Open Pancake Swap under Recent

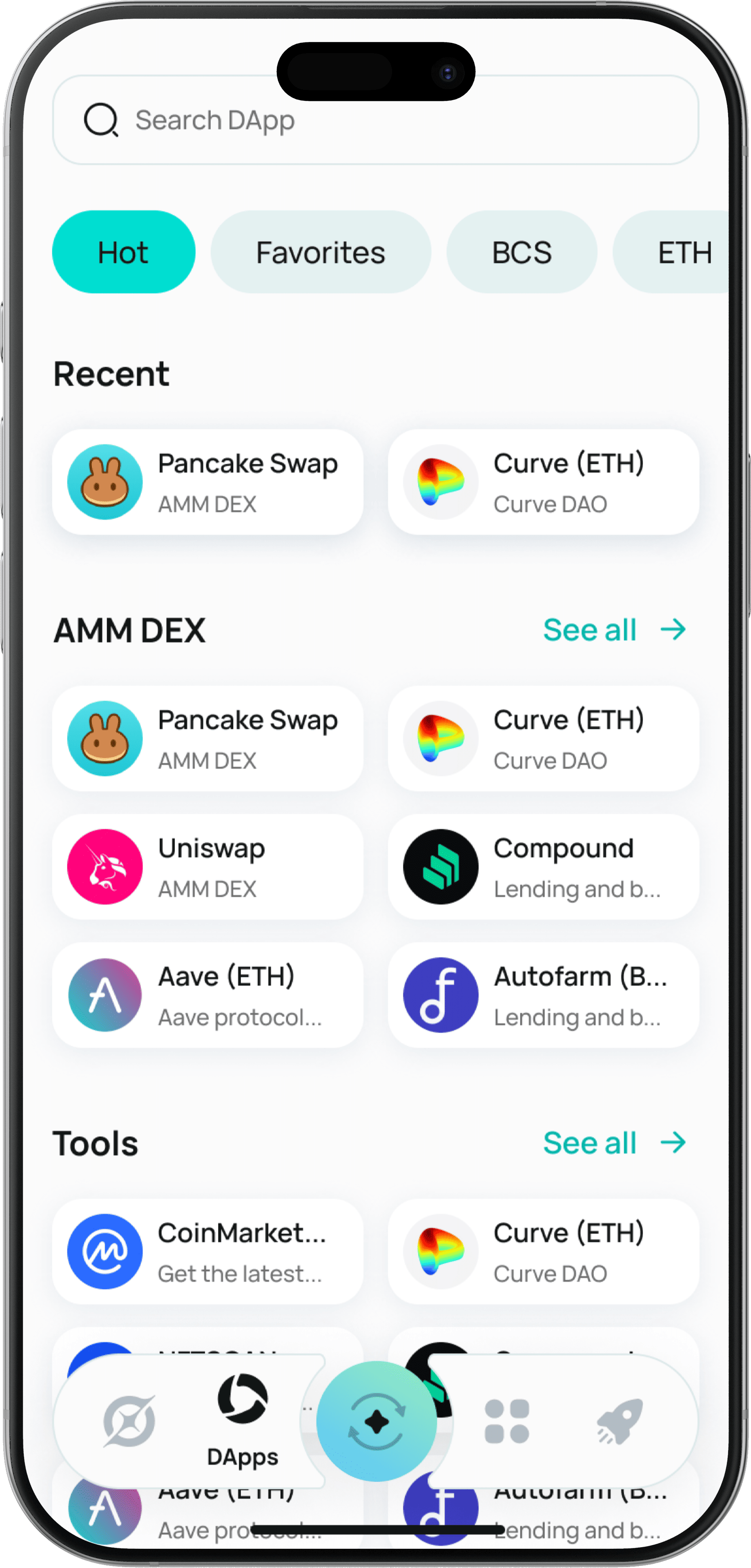click(207, 482)
